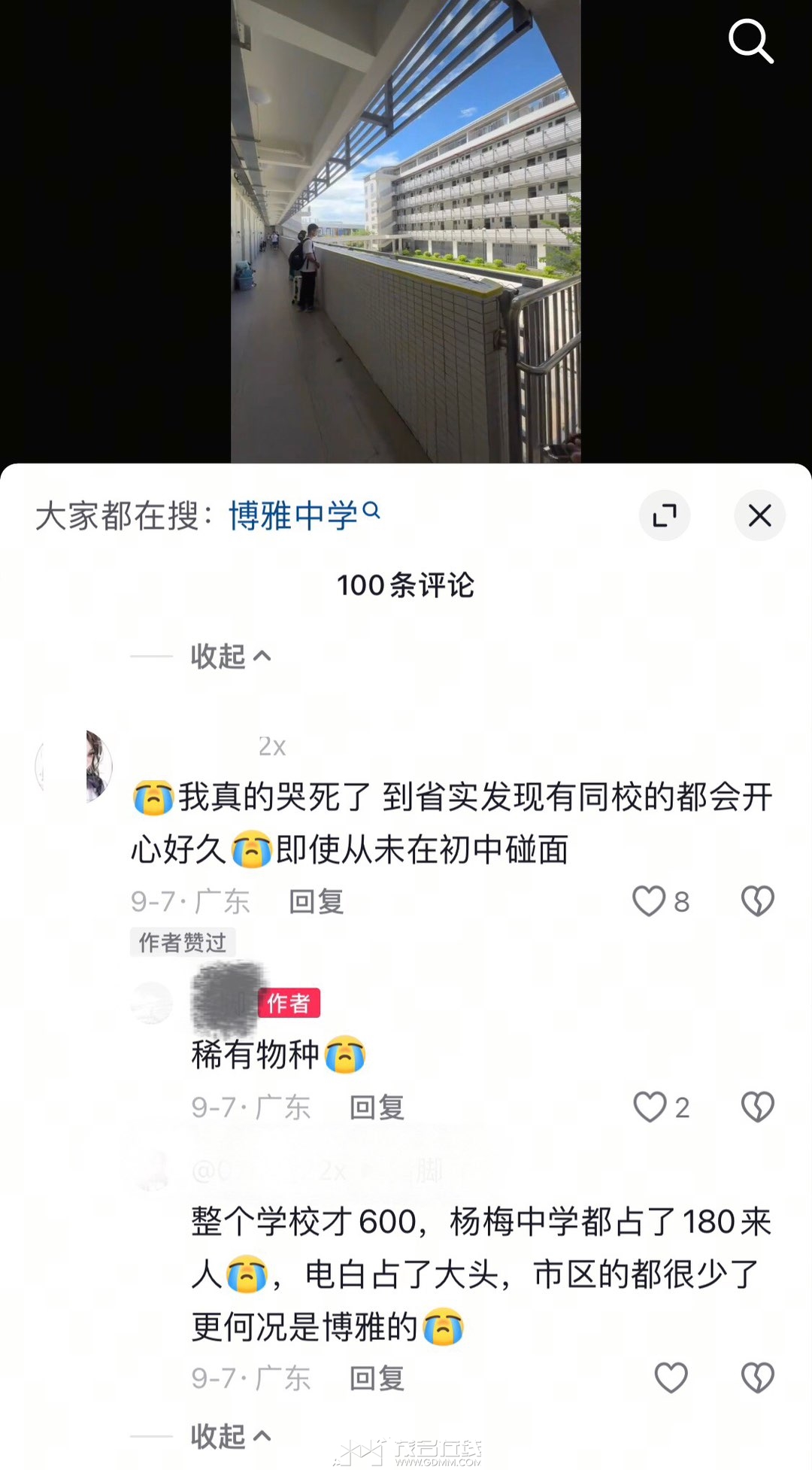Reply to the comment 我真的哭死了
This screenshot has width=812, height=1470.
[x=317, y=901]
